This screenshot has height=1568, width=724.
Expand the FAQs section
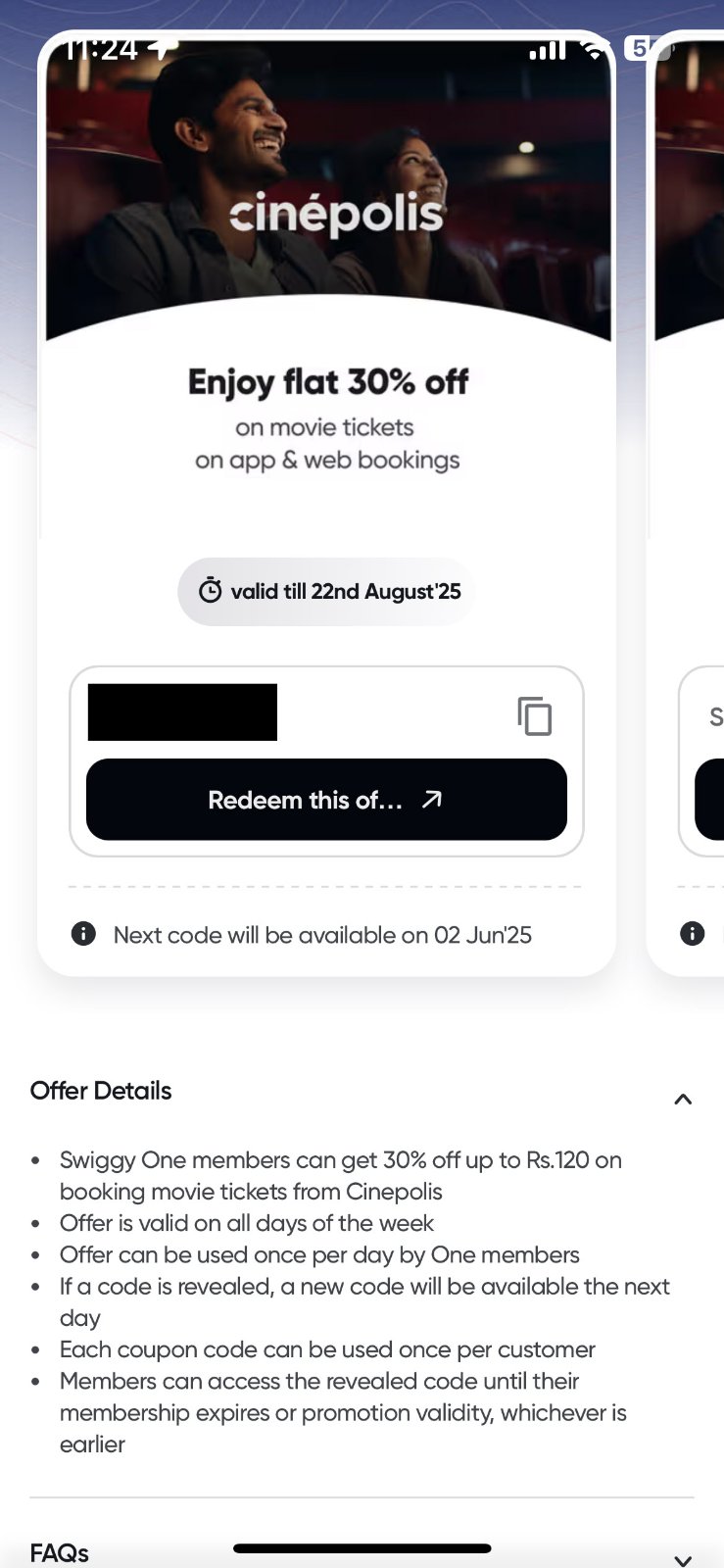coord(683,1558)
